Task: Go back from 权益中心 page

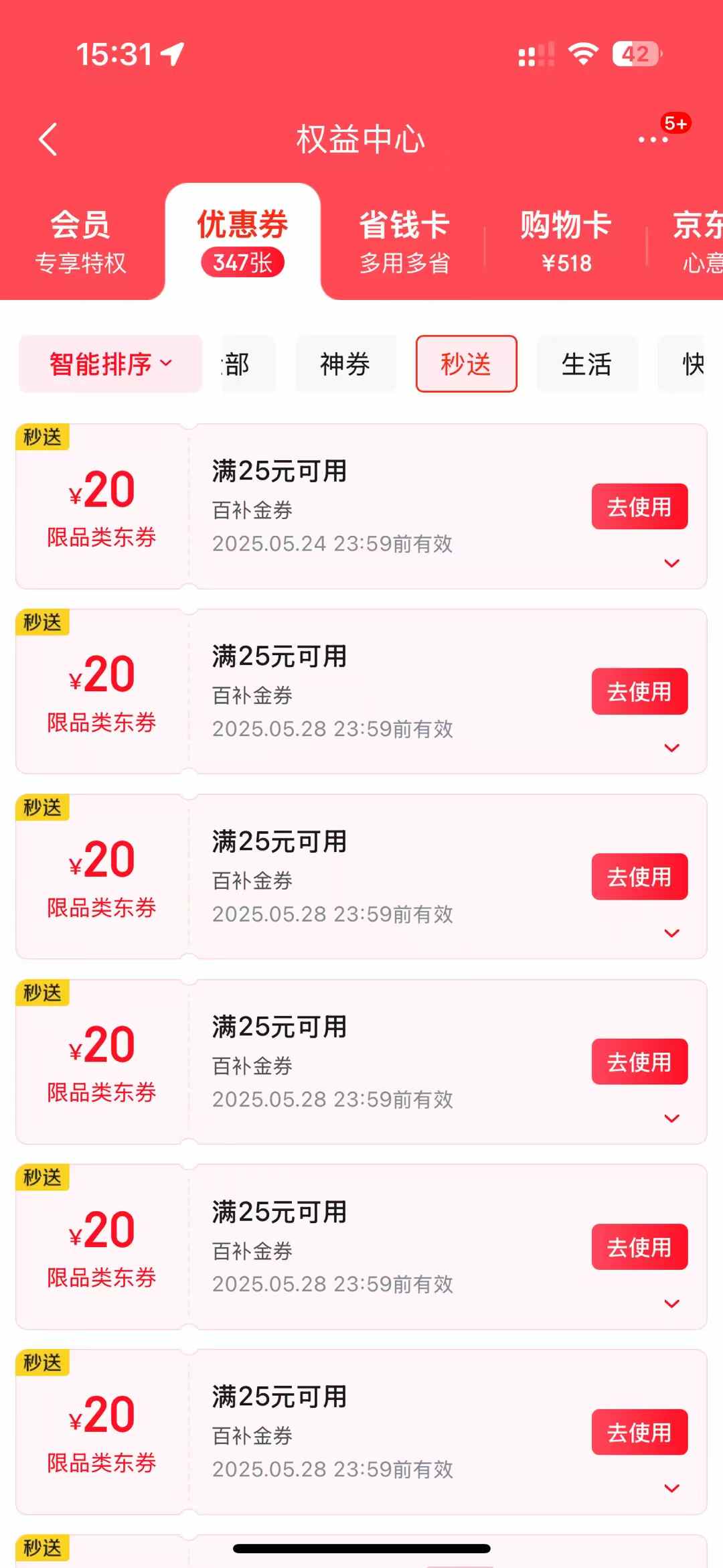Action: [x=48, y=139]
